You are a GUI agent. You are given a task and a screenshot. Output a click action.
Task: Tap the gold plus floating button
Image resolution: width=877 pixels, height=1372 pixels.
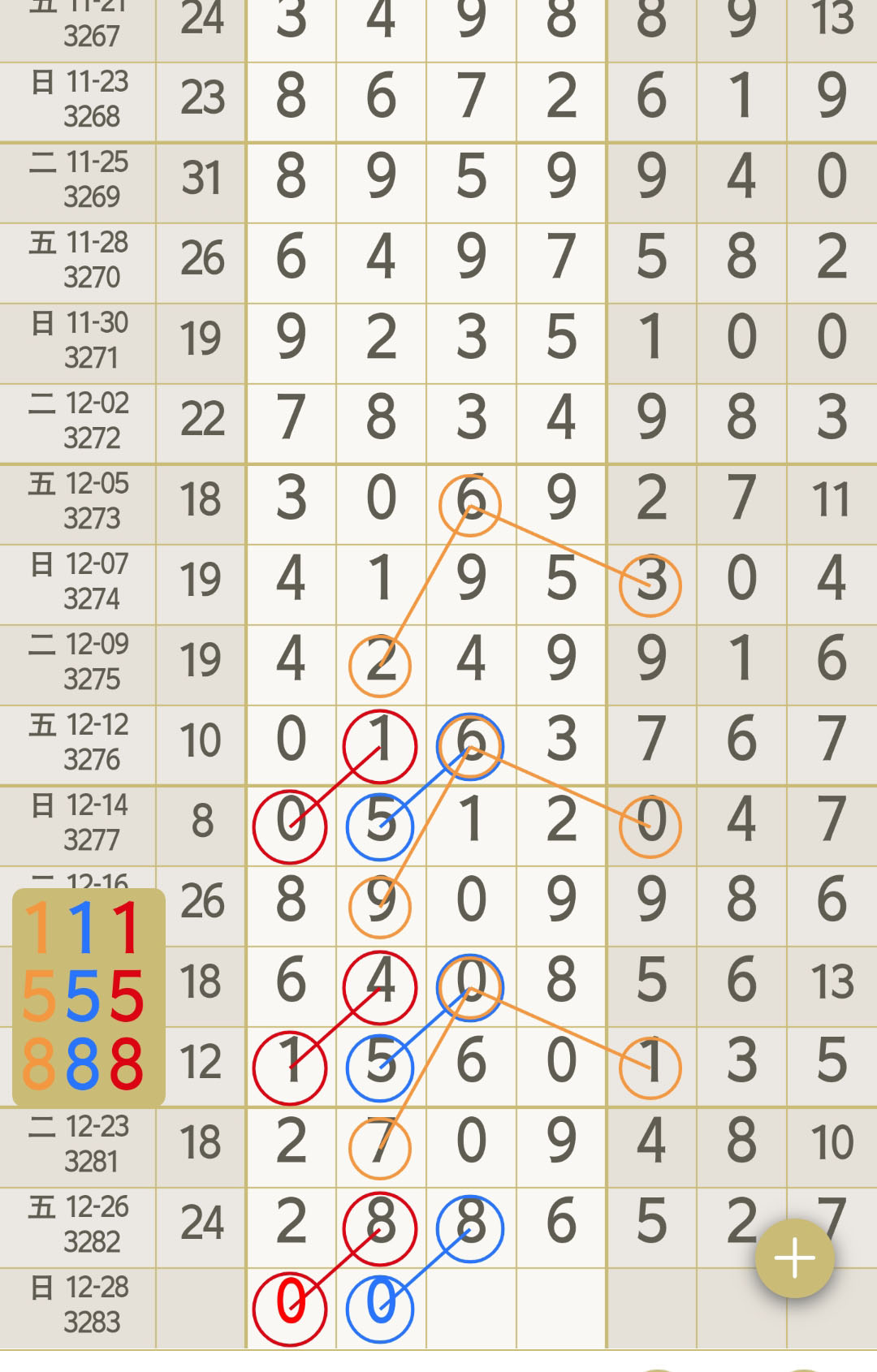tap(794, 1258)
